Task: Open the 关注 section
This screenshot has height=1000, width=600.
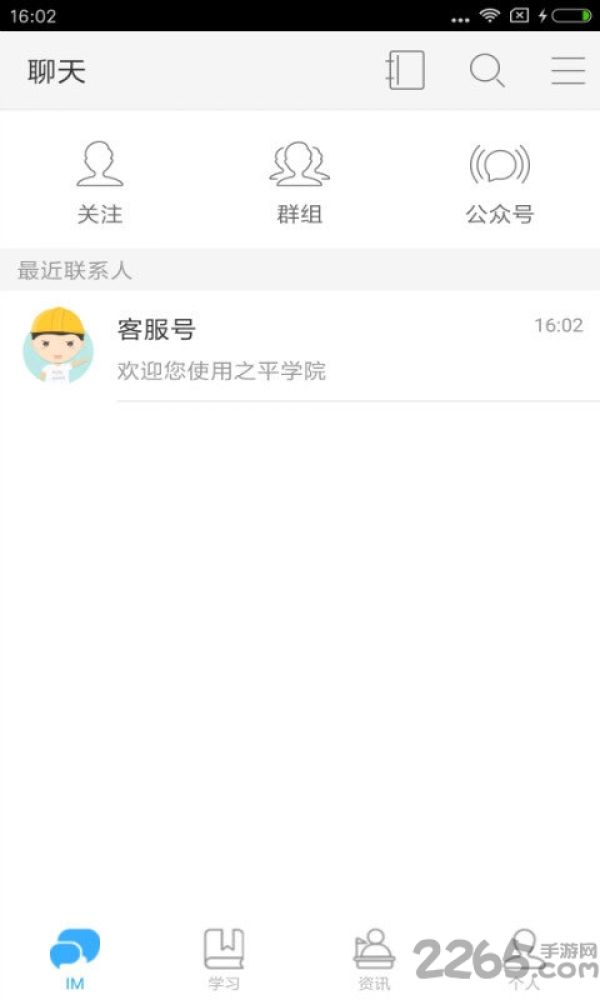Action: [x=100, y=183]
